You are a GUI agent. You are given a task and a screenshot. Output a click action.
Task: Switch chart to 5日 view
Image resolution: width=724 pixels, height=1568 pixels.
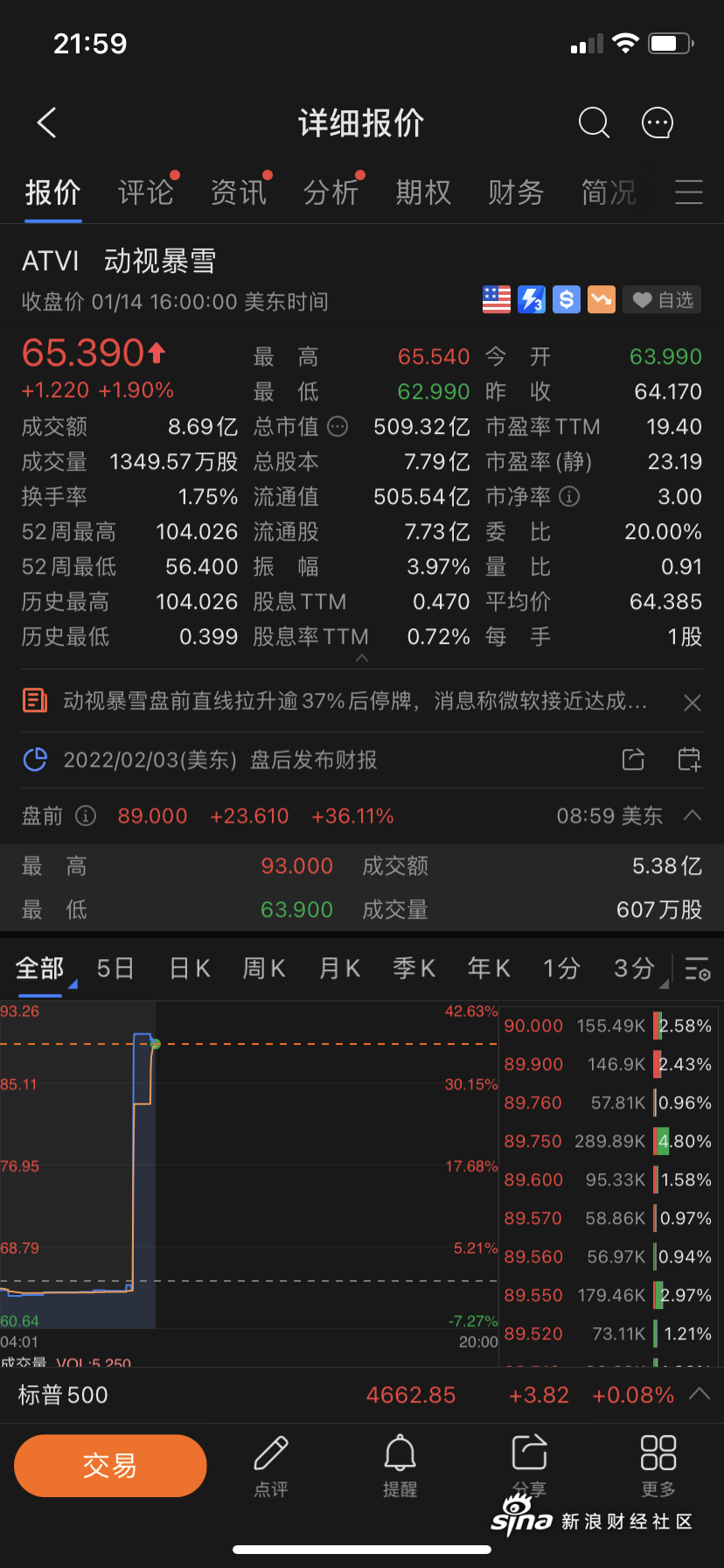click(x=115, y=969)
